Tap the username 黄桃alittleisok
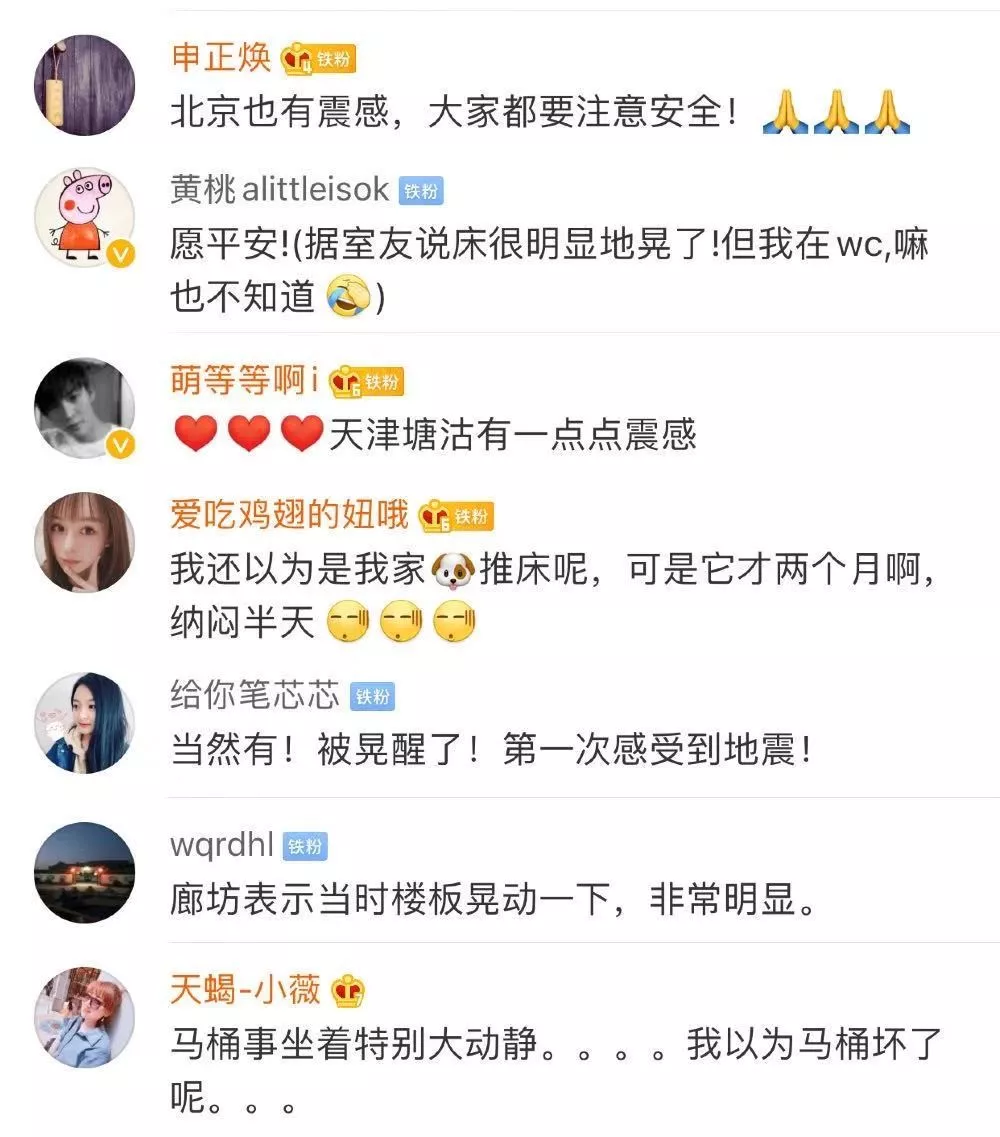The width and height of the screenshot is (1000, 1137). pos(279,190)
